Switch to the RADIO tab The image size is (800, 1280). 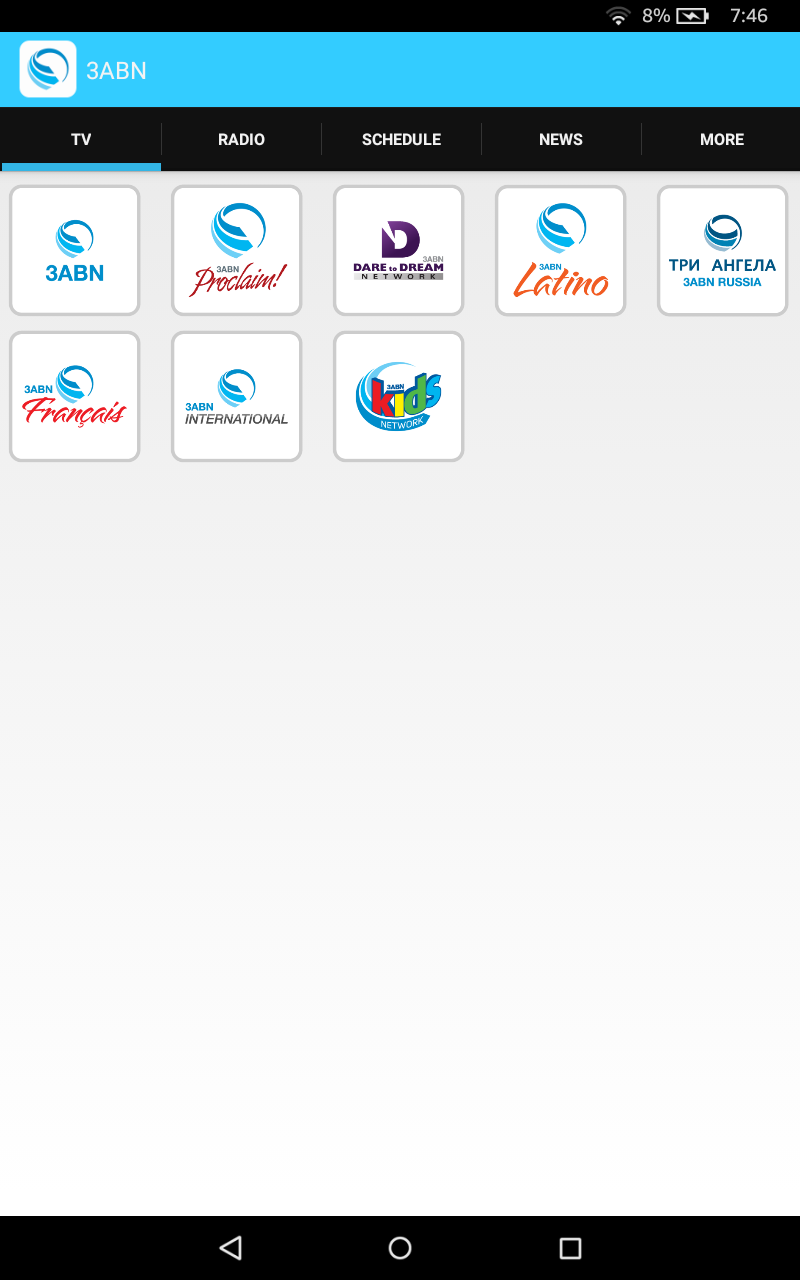coord(240,139)
